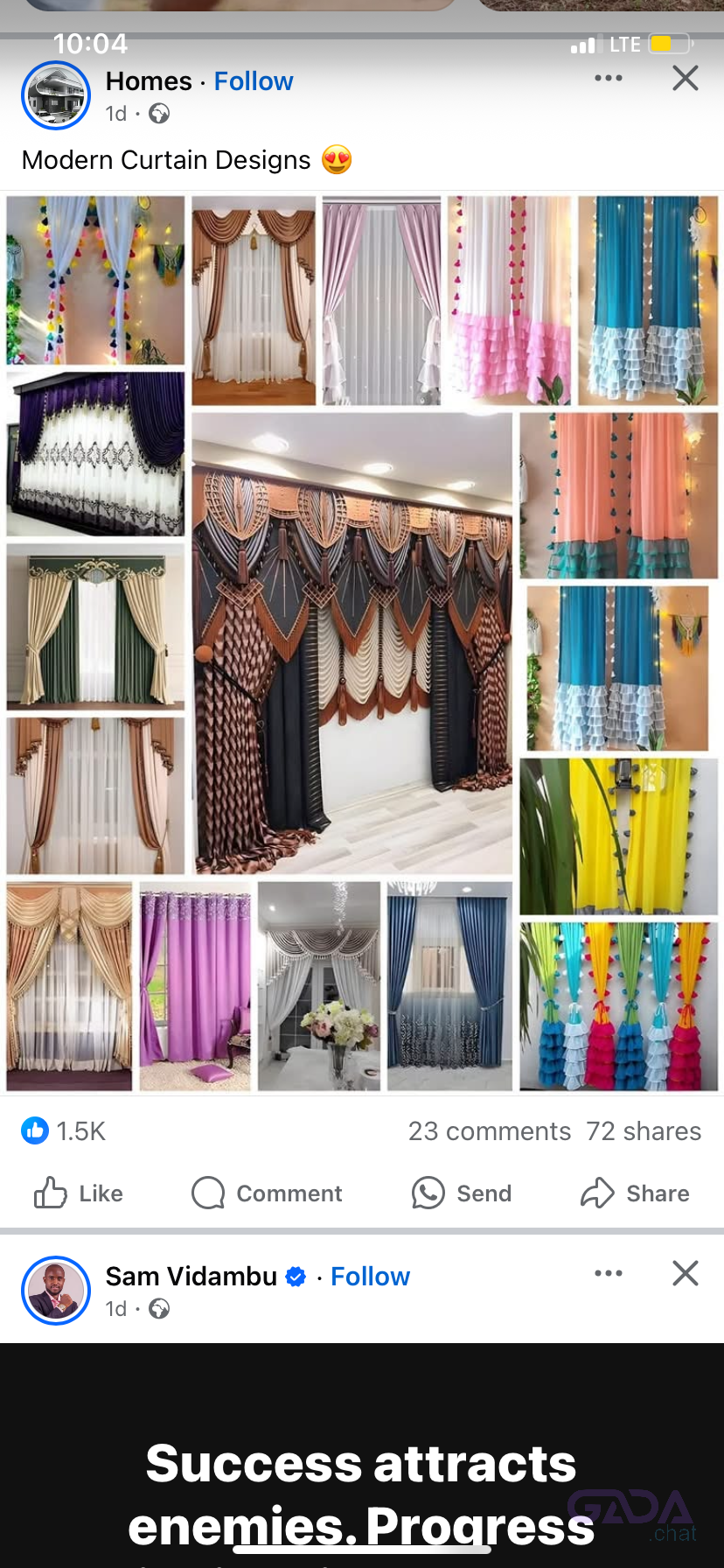Hide Sam Vidambu's post
724x1568 pixels.
coord(685,1273)
